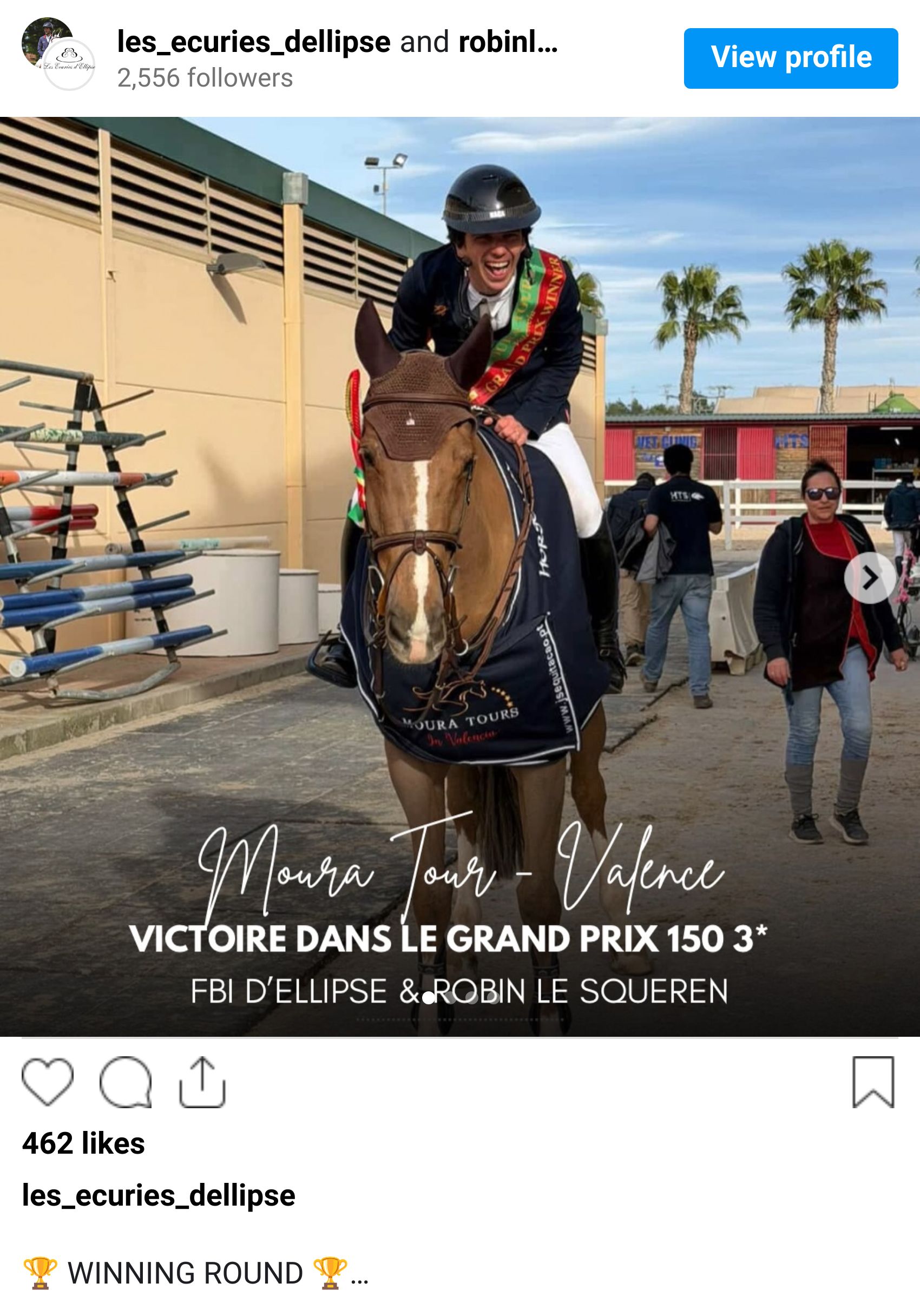Go to next photo in carousel
The width and height of the screenshot is (920, 1316).
870,578
